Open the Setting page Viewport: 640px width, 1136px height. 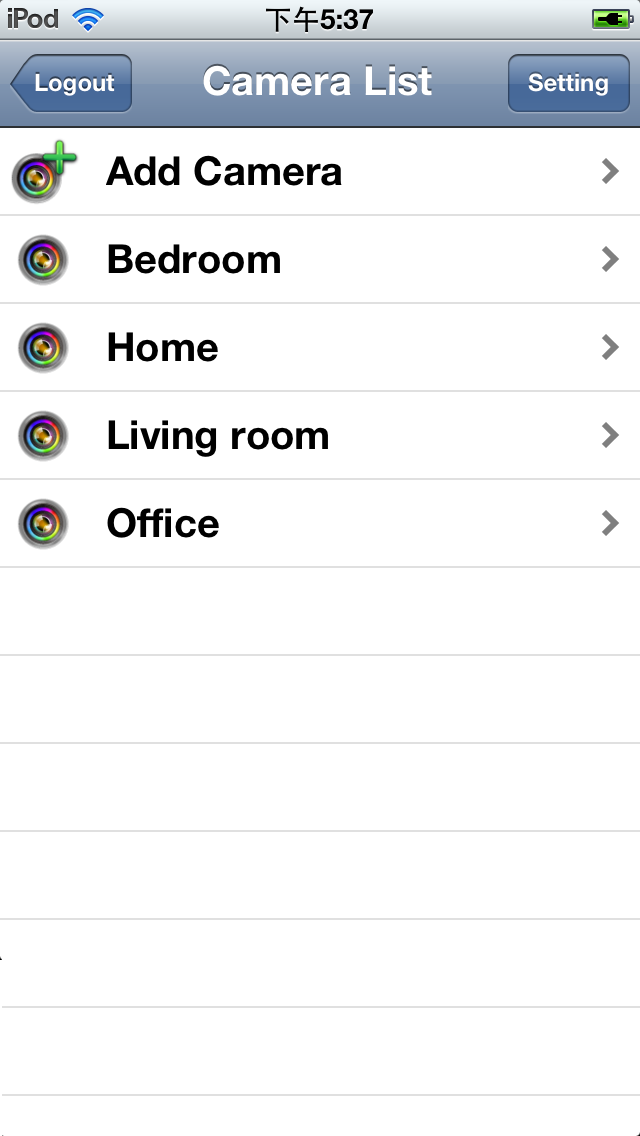568,84
